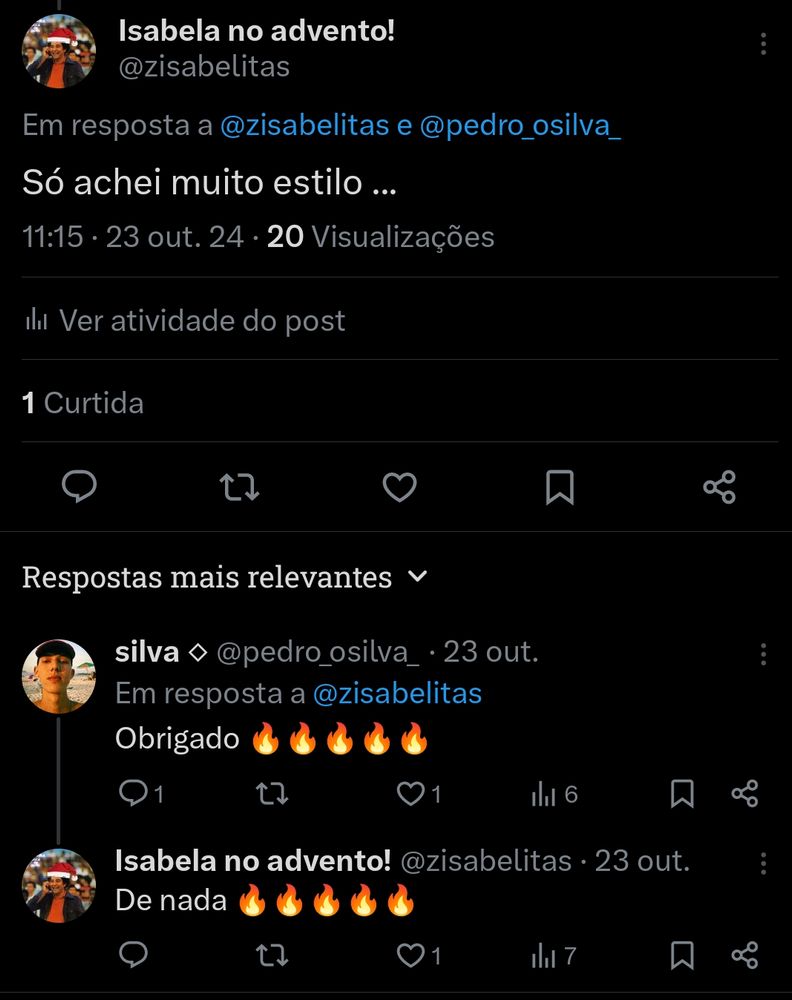Open the @pedro_osilva_ mention link

pyautogui.click(x=520, y=127)
